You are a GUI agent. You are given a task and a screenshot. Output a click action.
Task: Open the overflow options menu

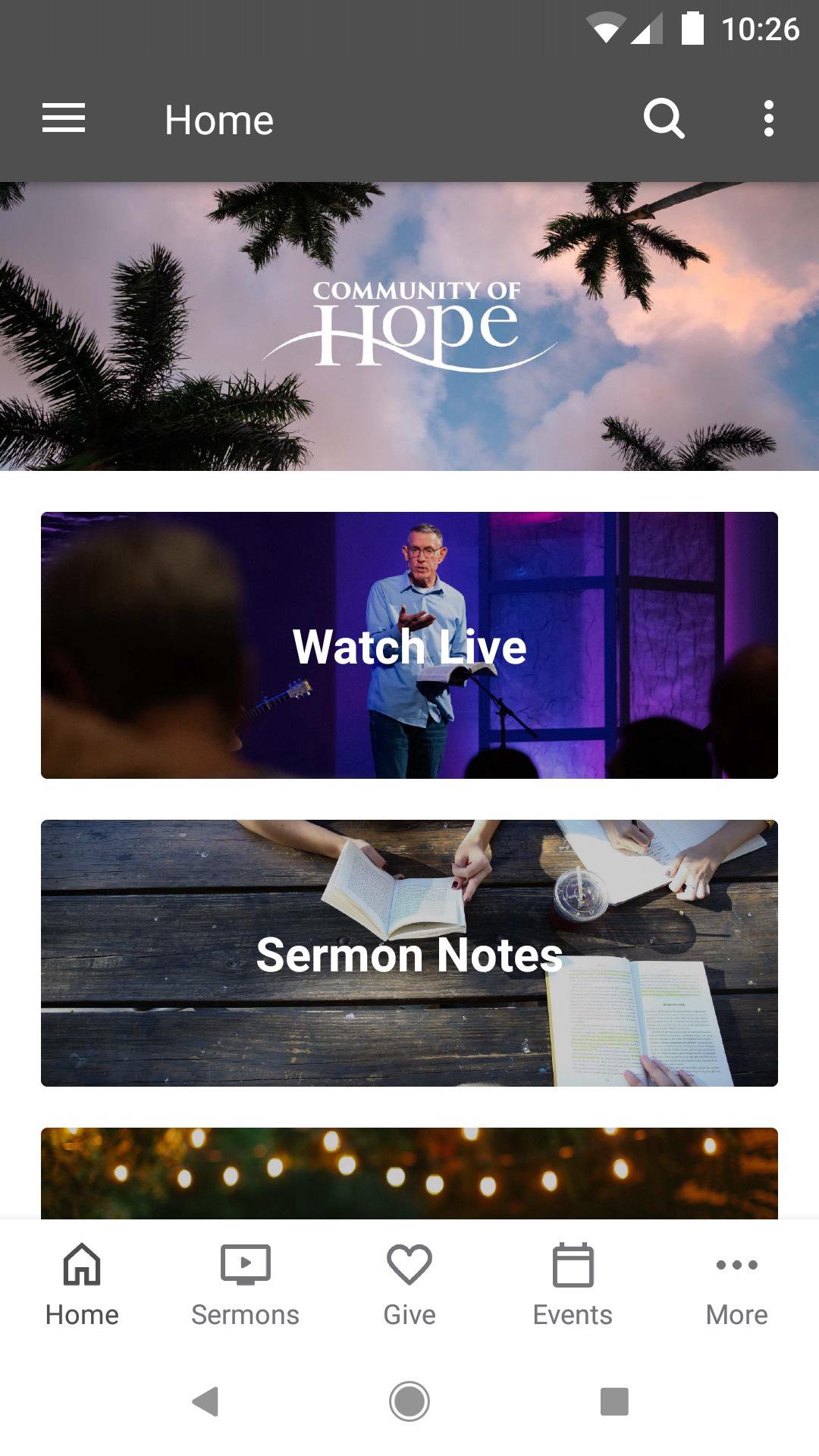coord(768,118)
